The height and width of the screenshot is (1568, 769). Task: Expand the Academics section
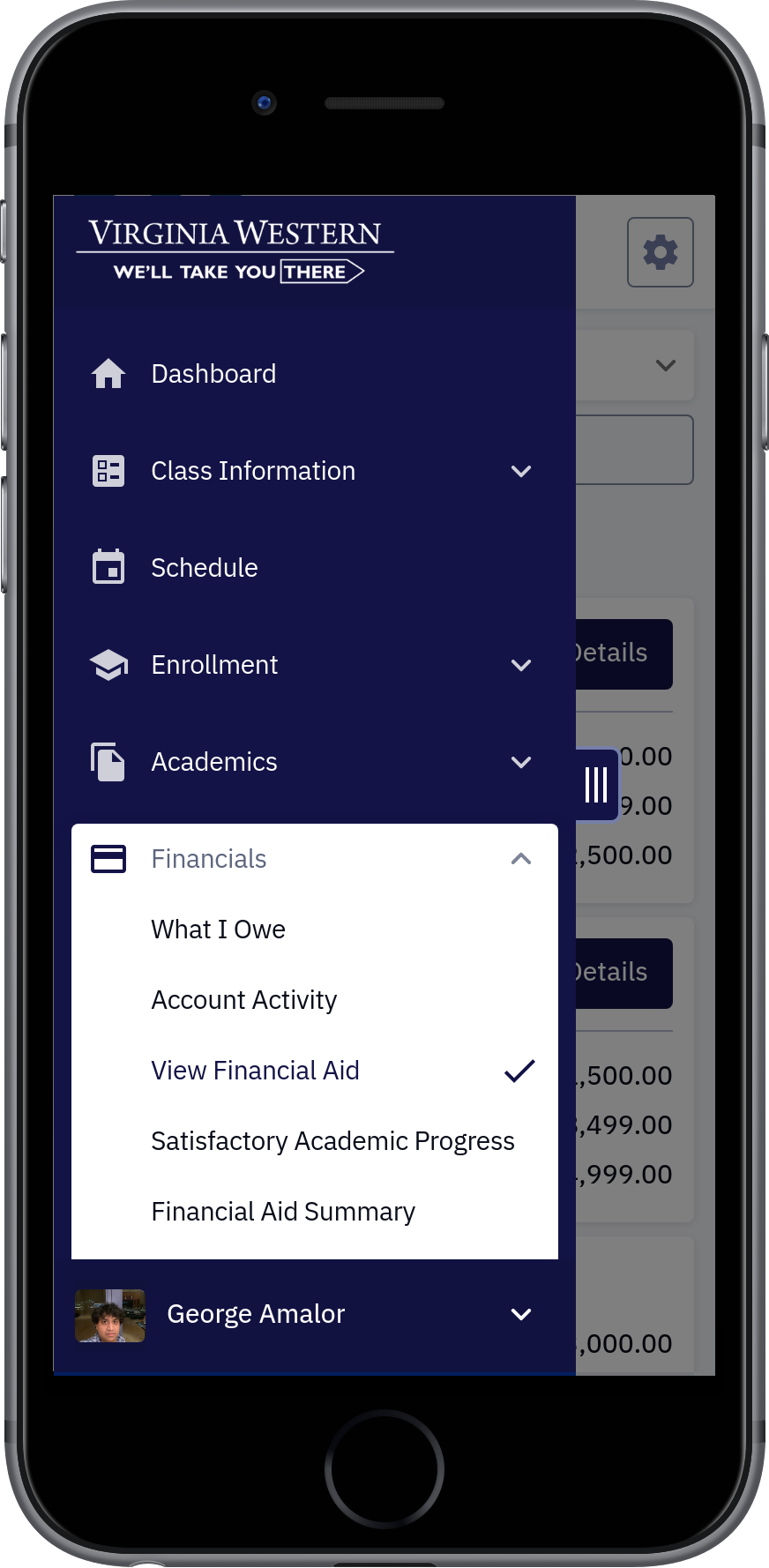(x=315, y=762)
